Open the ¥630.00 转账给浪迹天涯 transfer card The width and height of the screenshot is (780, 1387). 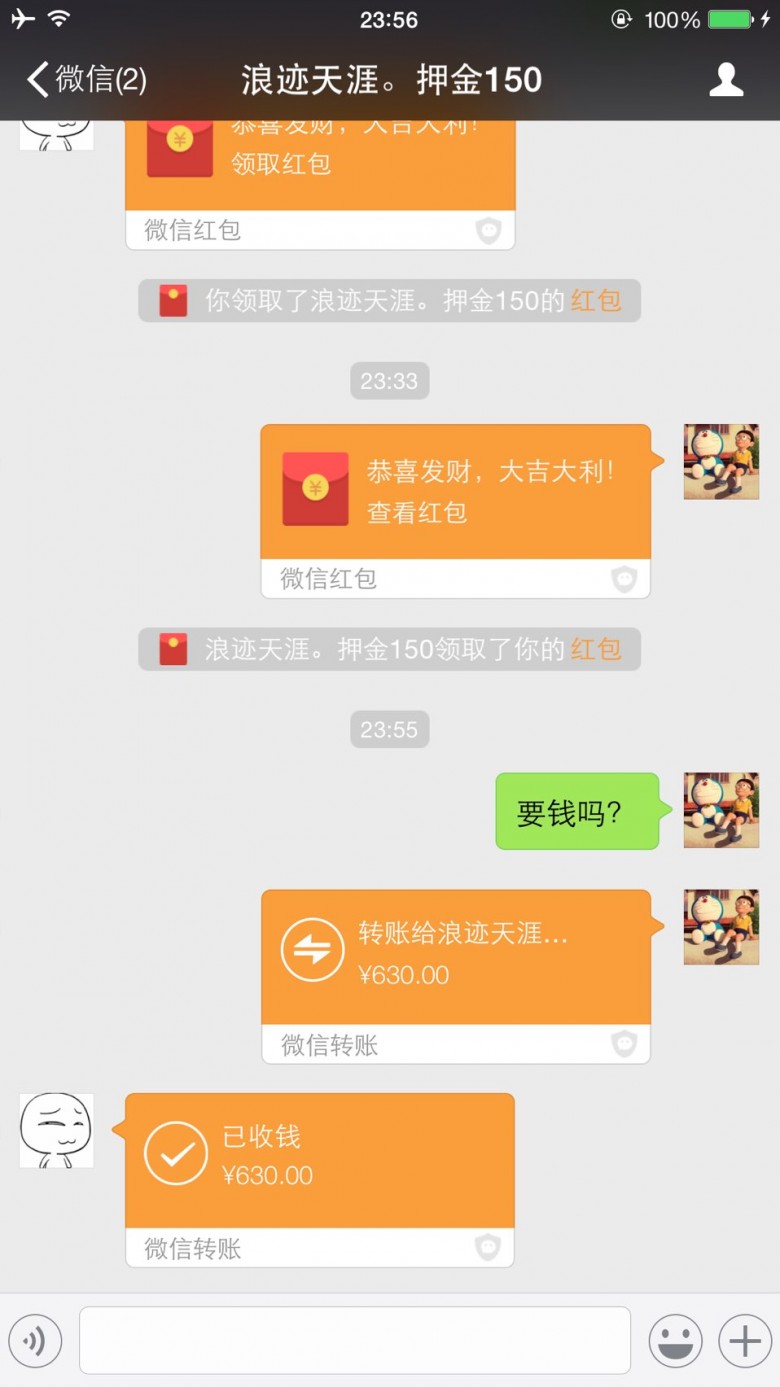(x=455, y=957)
